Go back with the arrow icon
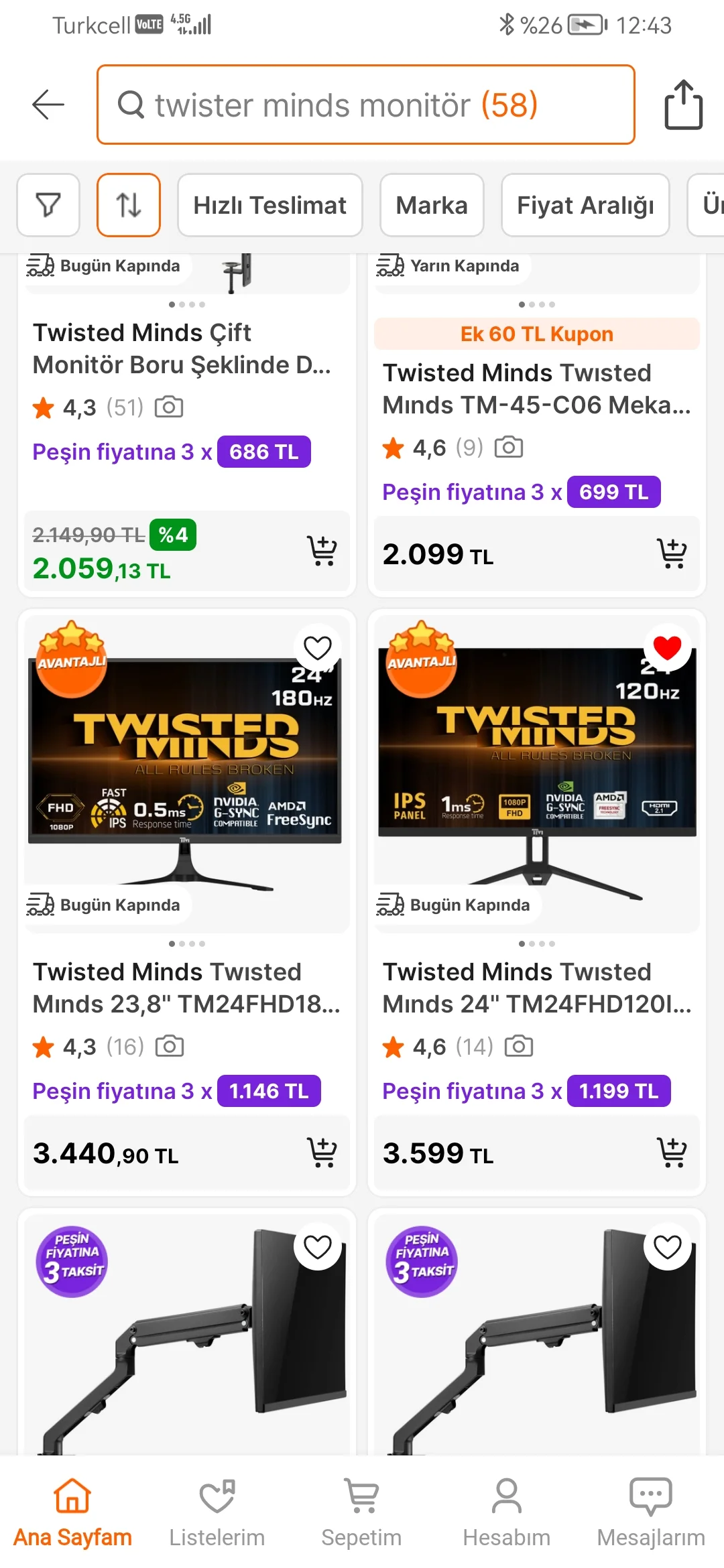724x1568 pixels. [48, 105]
